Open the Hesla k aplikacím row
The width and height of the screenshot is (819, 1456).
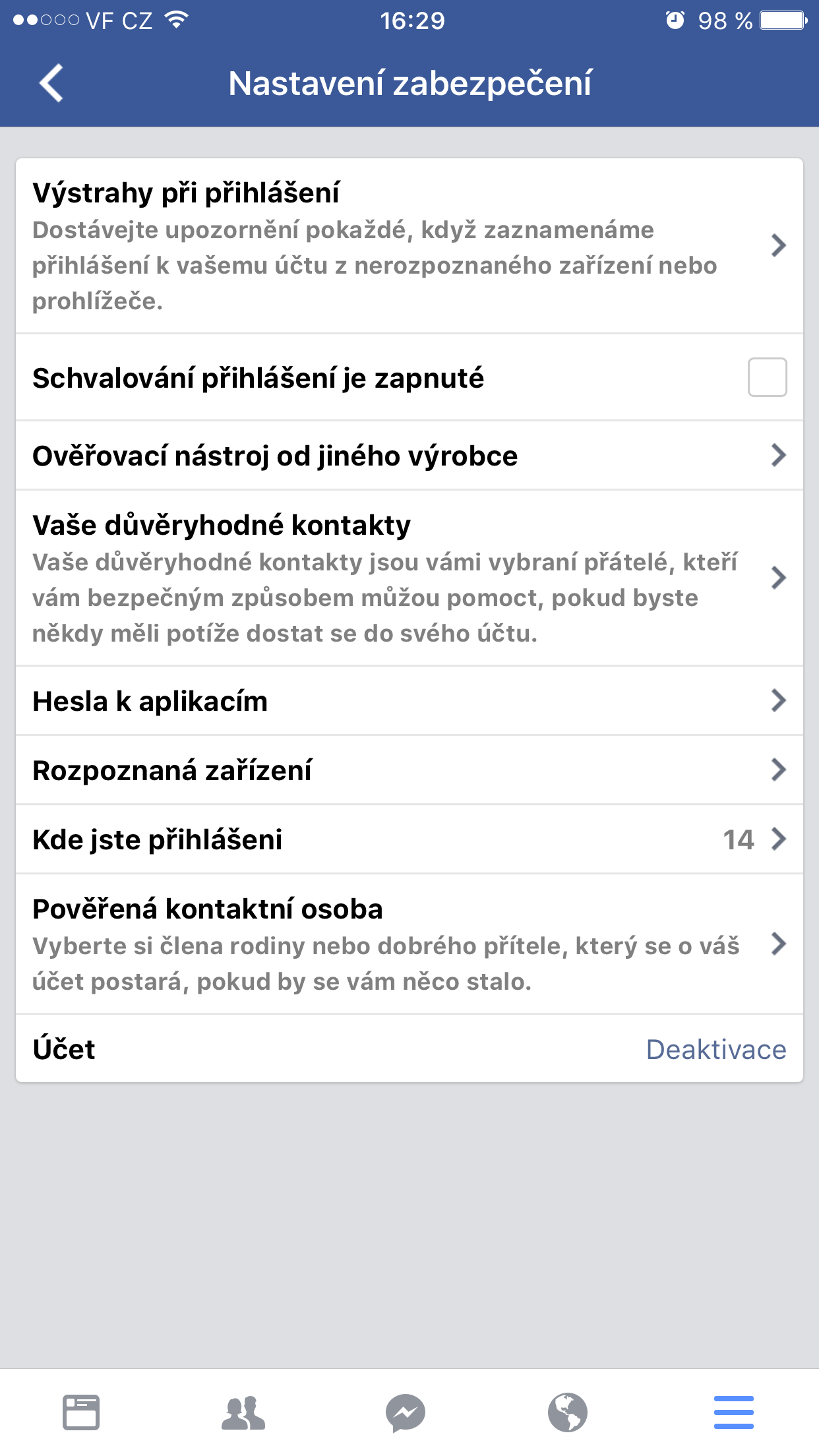point(409,702)
